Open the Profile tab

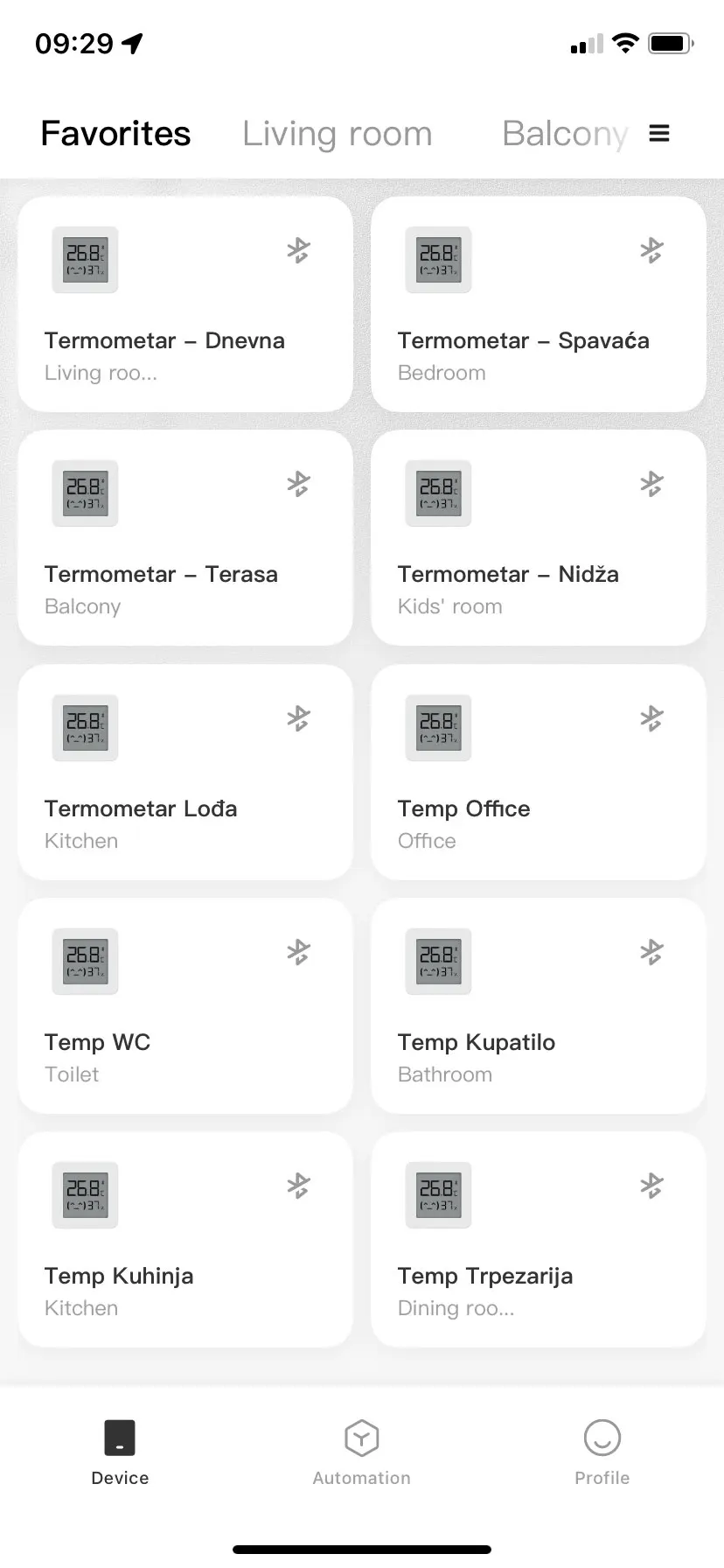click(602, 1452)
